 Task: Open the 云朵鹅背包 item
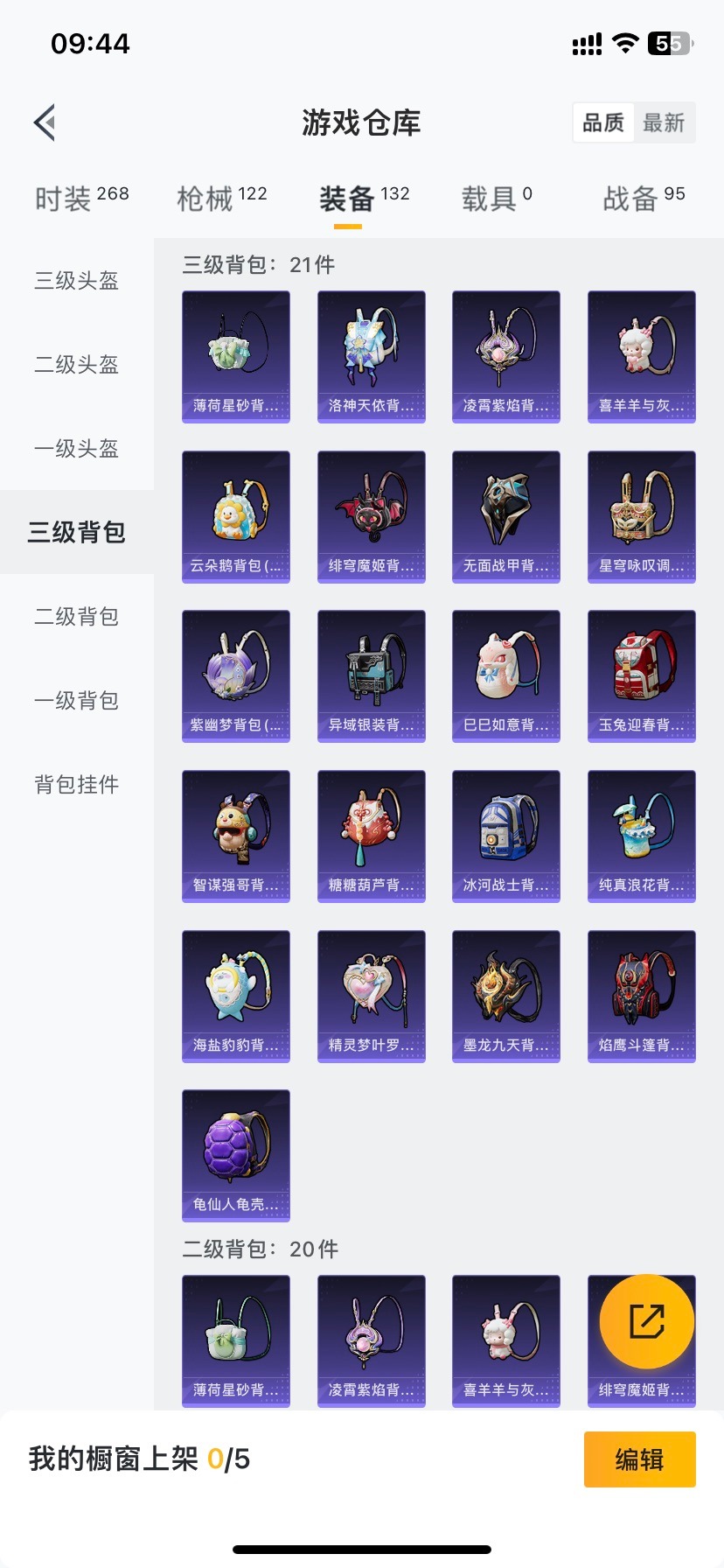point(235,516)
